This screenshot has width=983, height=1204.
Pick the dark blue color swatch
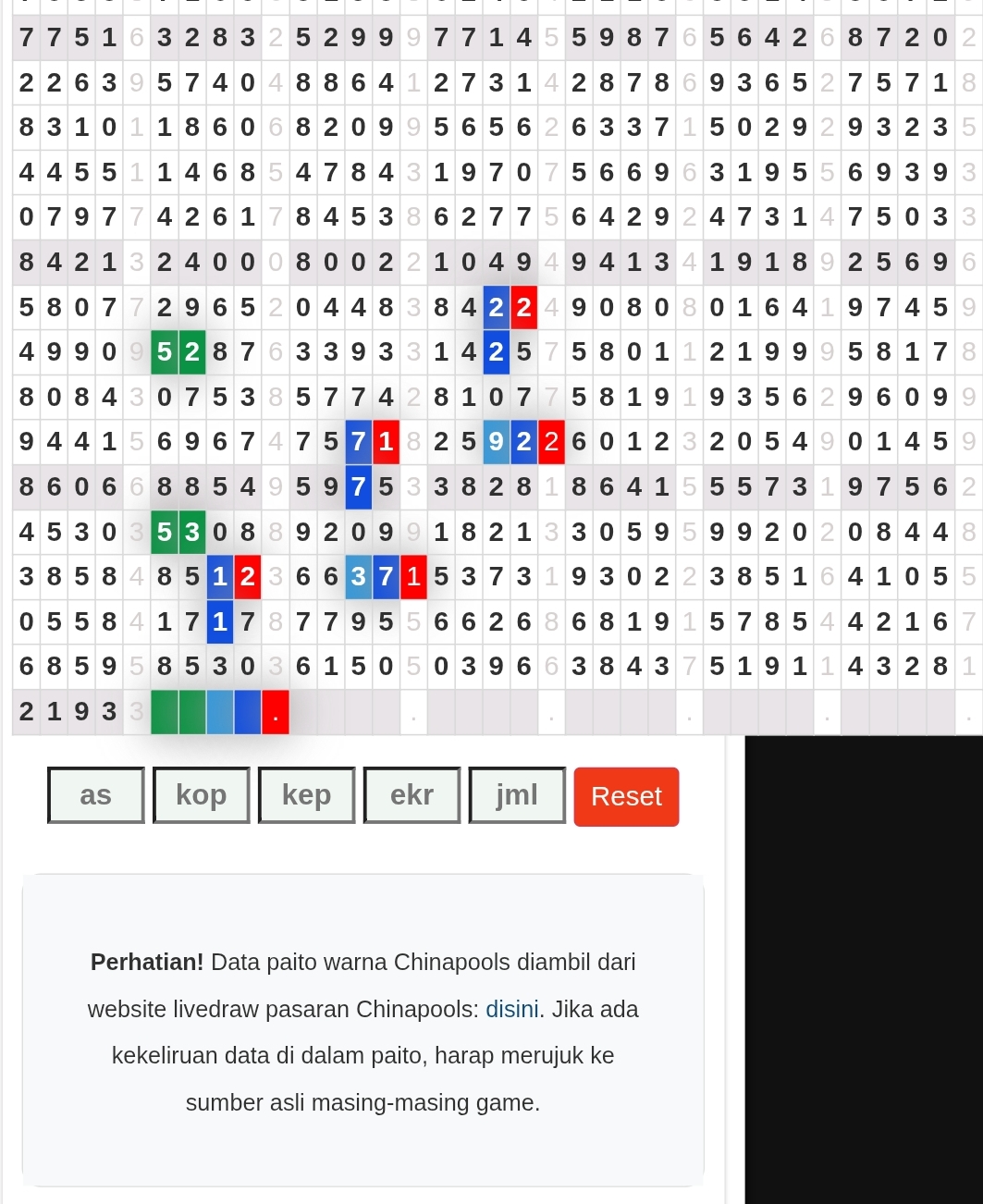[x=248, y=712]
